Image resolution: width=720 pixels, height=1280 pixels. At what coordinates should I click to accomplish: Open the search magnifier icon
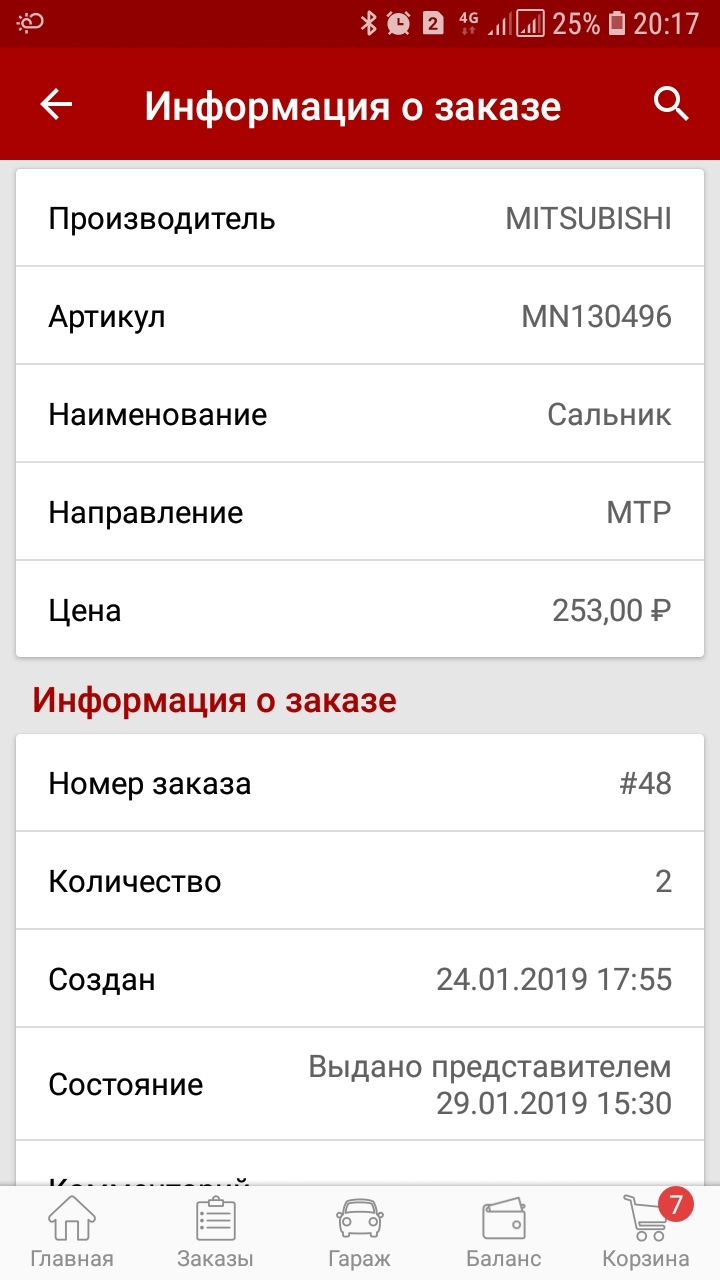click(x=669, y=103)
